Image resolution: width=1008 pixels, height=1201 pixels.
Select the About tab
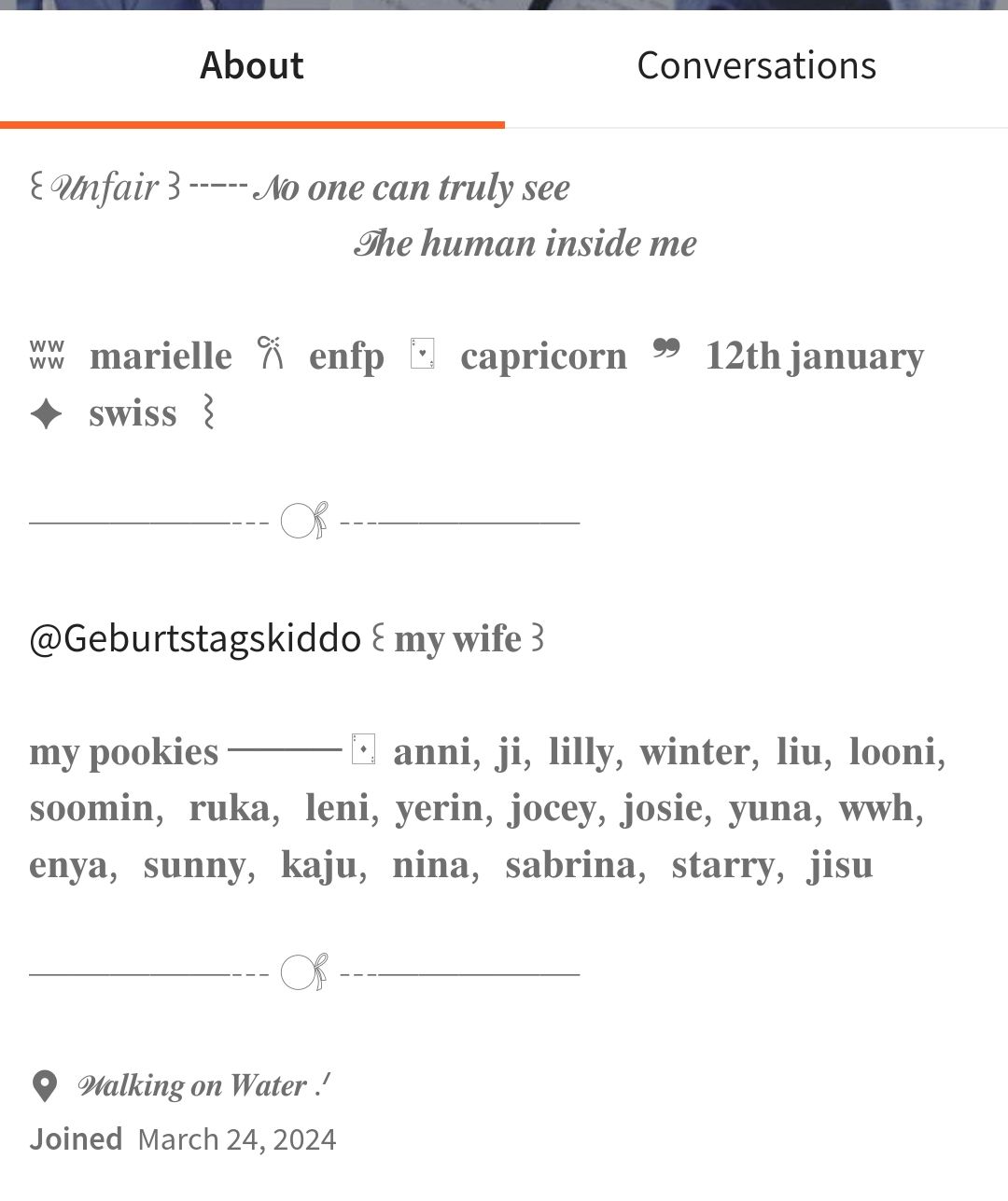point(252,66)
